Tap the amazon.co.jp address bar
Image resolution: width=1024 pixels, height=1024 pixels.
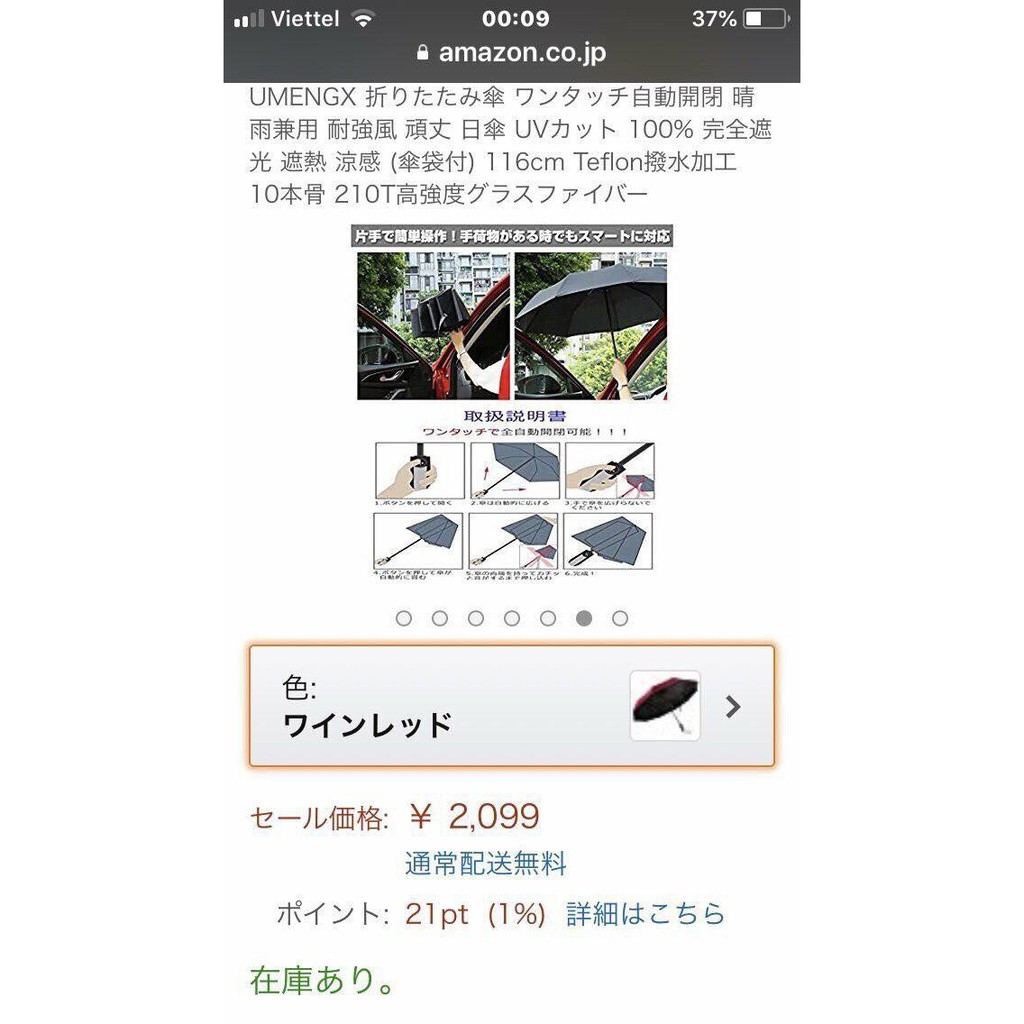(511, 52)
